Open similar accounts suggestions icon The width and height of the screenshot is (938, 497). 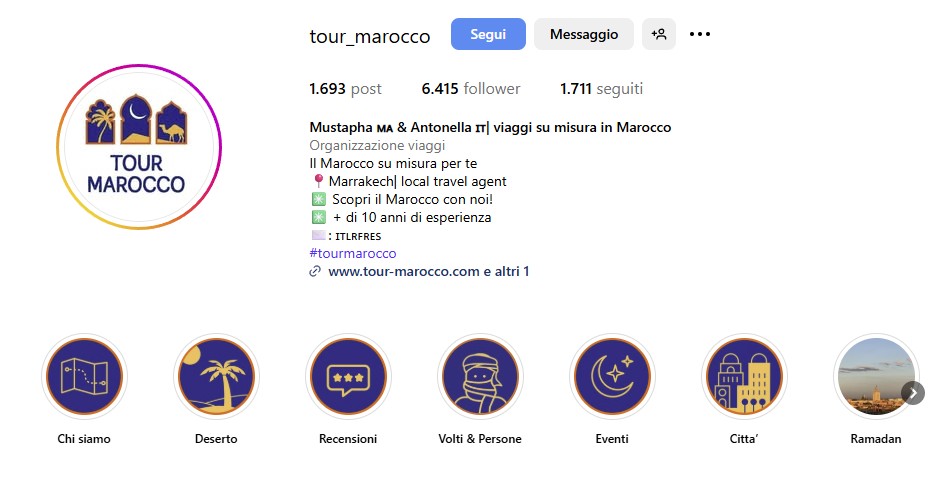coord(658,34)
